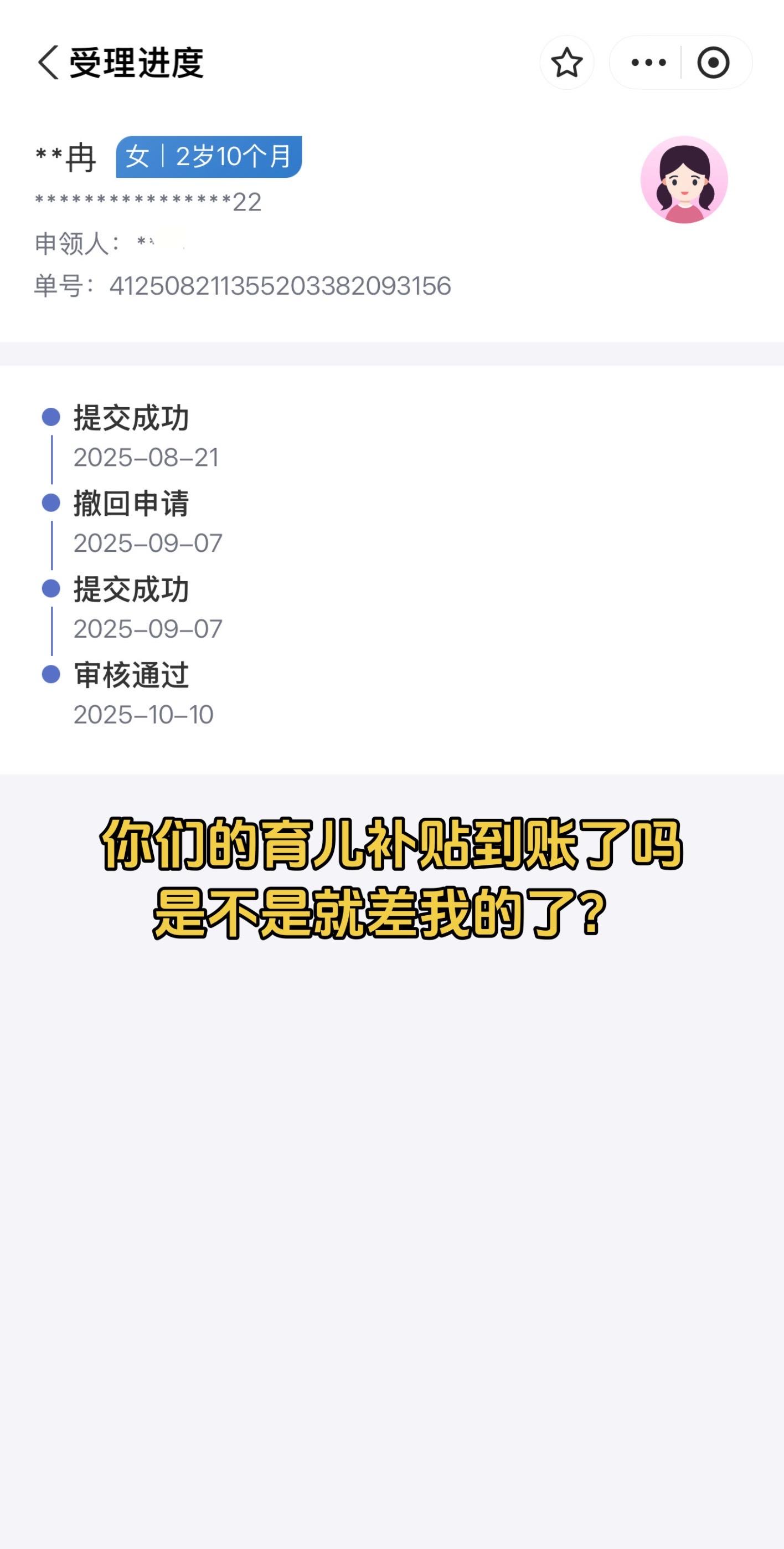Tap the blue timeline dot beside 提交成功
The width and height of the screenshot is (784, 1549).
pos(53,416)
